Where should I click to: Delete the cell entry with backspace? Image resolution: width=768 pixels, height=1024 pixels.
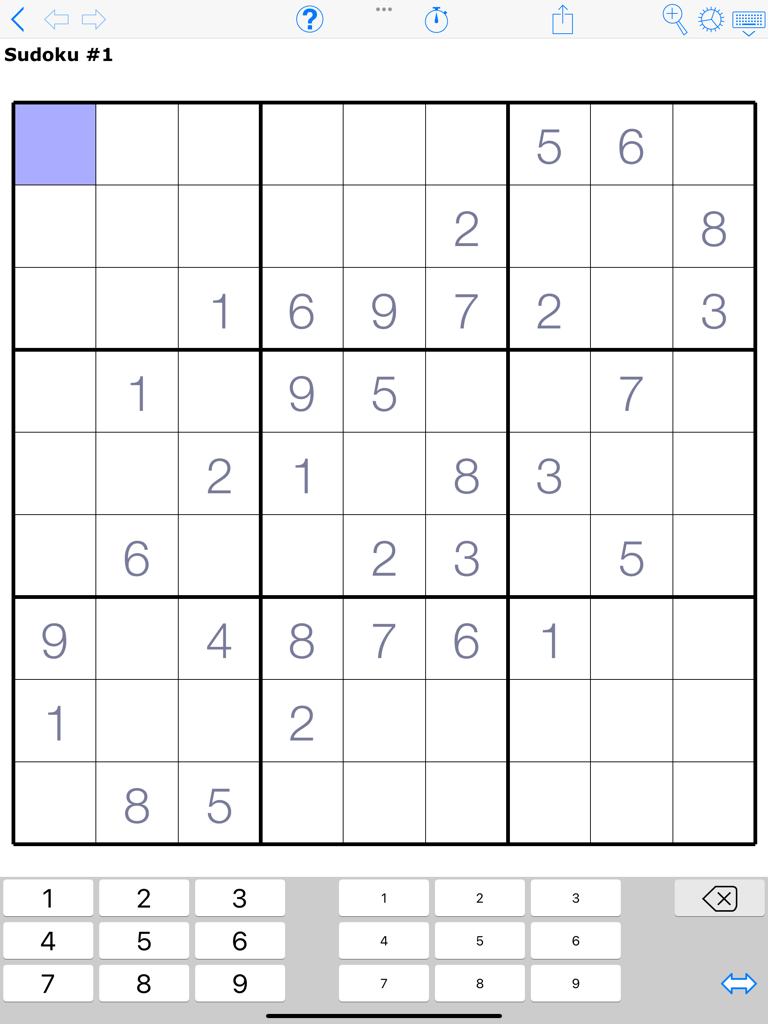tap(720, 898)
